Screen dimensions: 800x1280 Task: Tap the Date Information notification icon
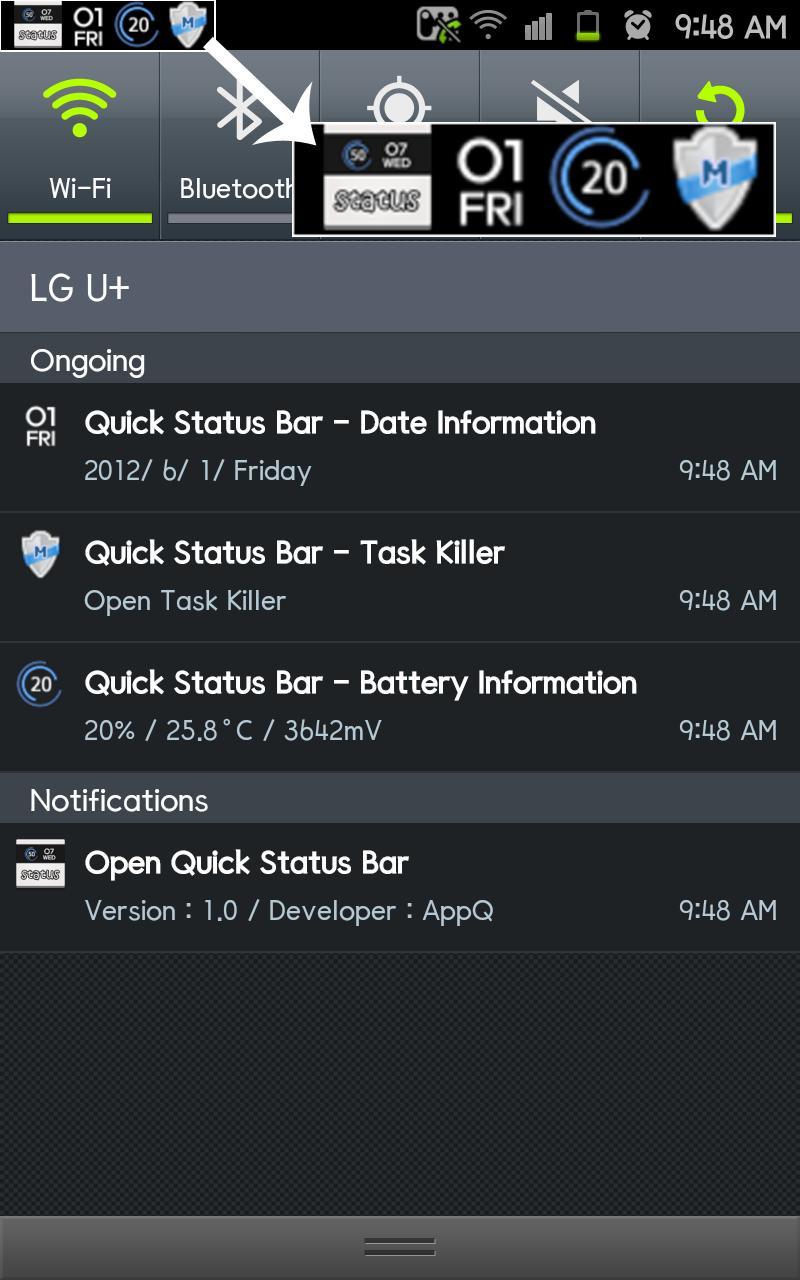[40, 423]
